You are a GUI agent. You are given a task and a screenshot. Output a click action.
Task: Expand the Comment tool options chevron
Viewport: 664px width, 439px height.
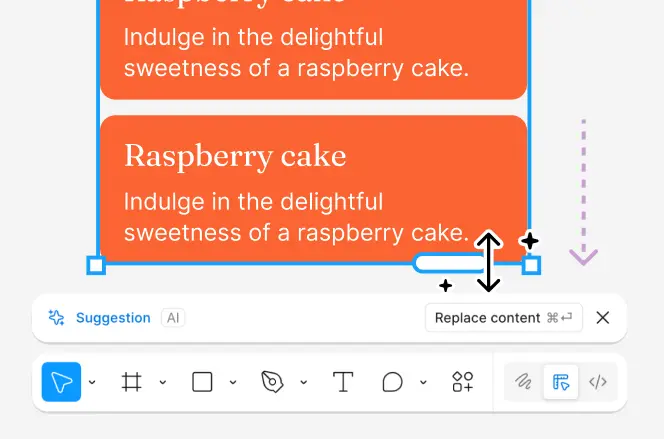click(423, 382)
